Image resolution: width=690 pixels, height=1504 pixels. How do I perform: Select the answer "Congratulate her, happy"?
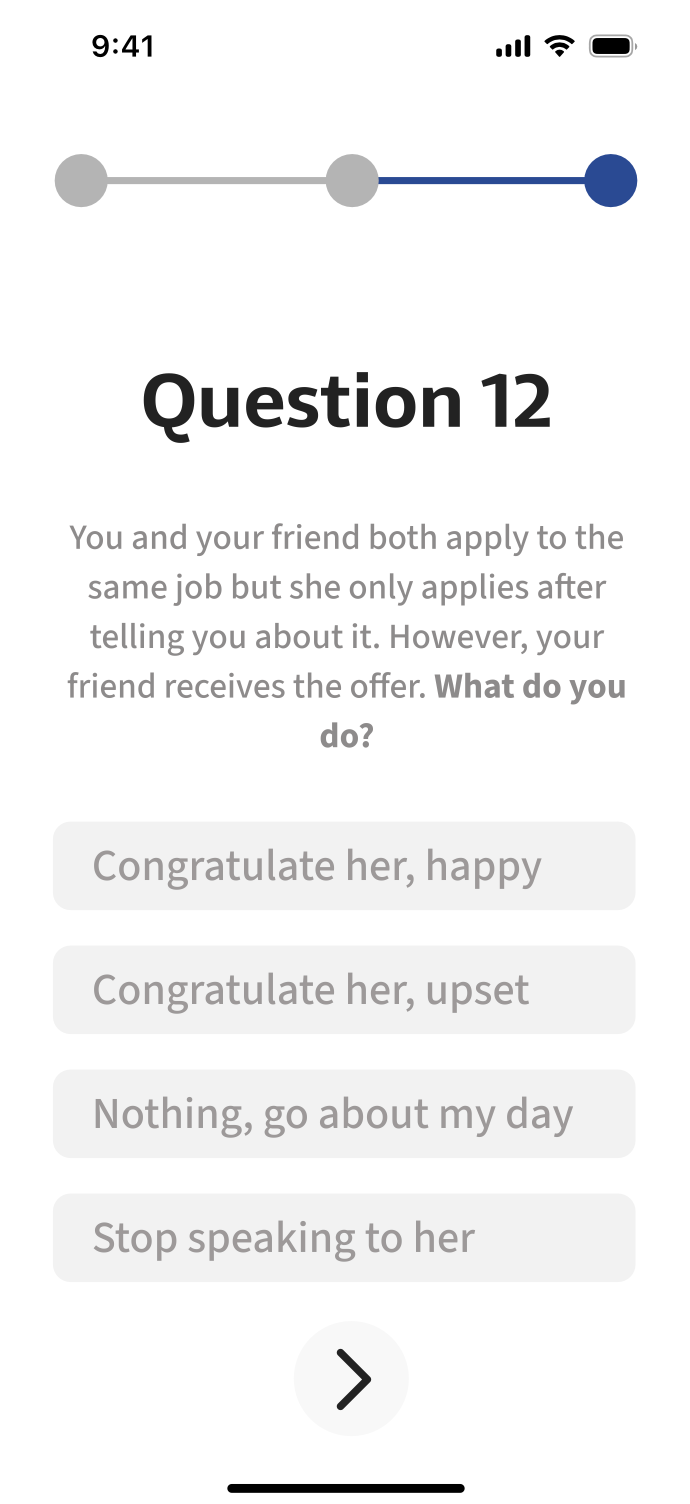[x=344, y=866]
